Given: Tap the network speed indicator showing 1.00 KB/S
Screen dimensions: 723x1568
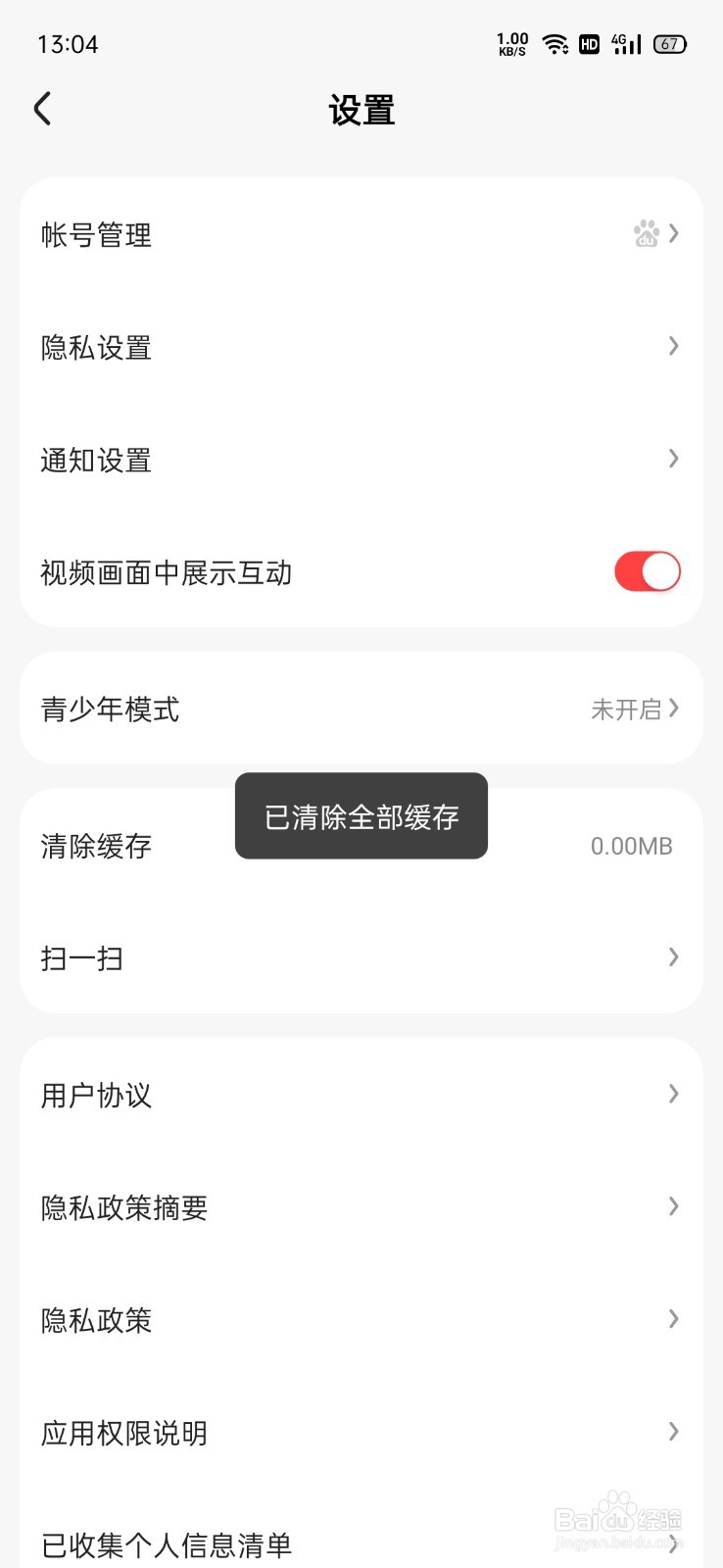Looking at the screenshot, I should click(x=510, y=43).
